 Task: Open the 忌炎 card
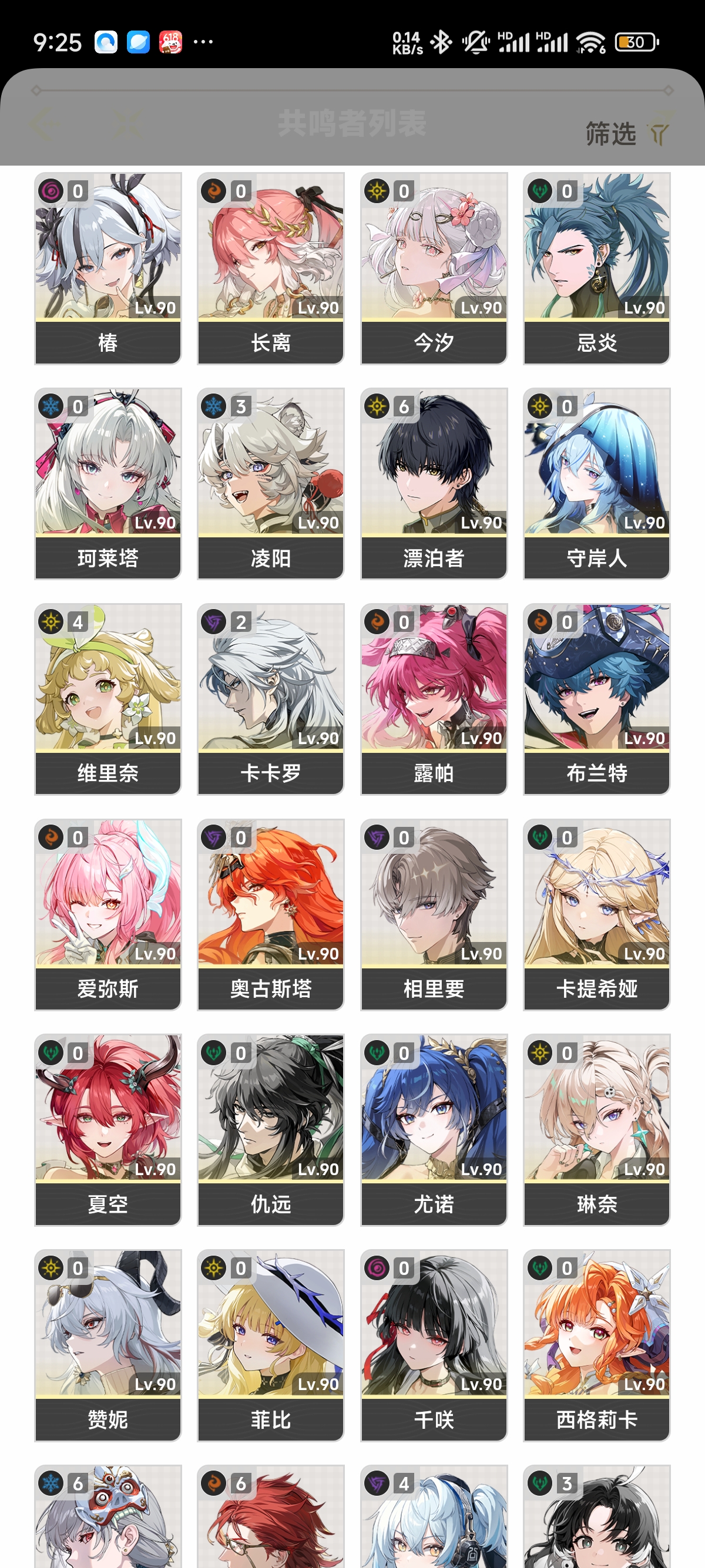tap(597, 268)
